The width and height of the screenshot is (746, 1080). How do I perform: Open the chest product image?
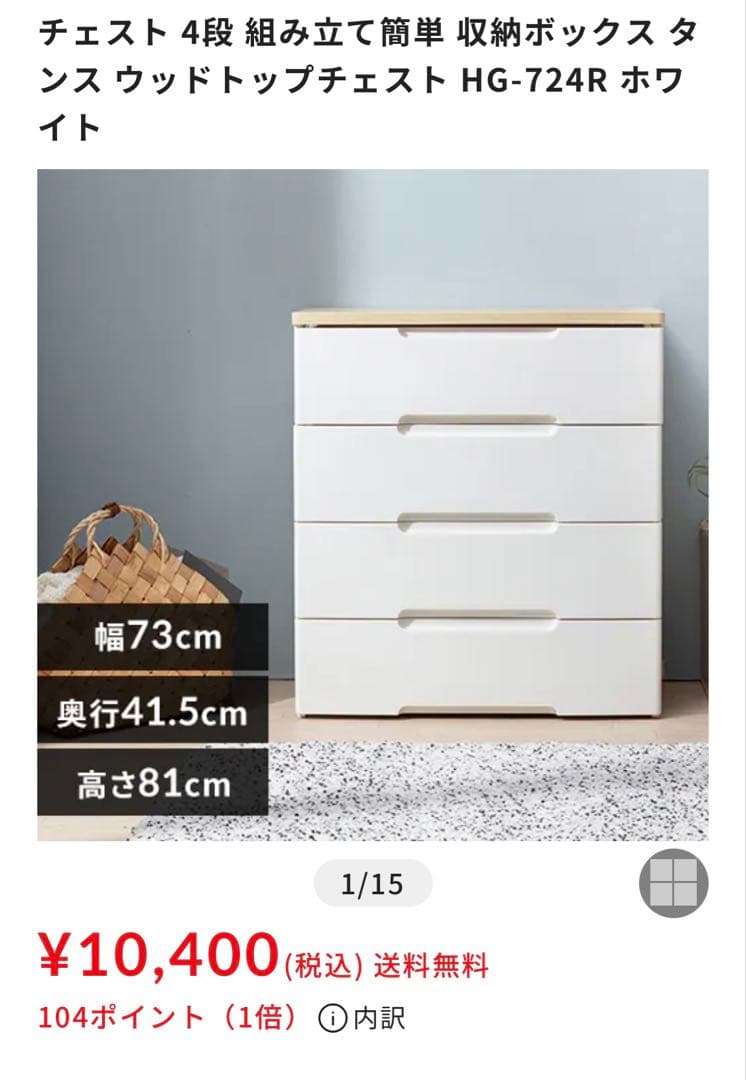[x=373, y=504]
